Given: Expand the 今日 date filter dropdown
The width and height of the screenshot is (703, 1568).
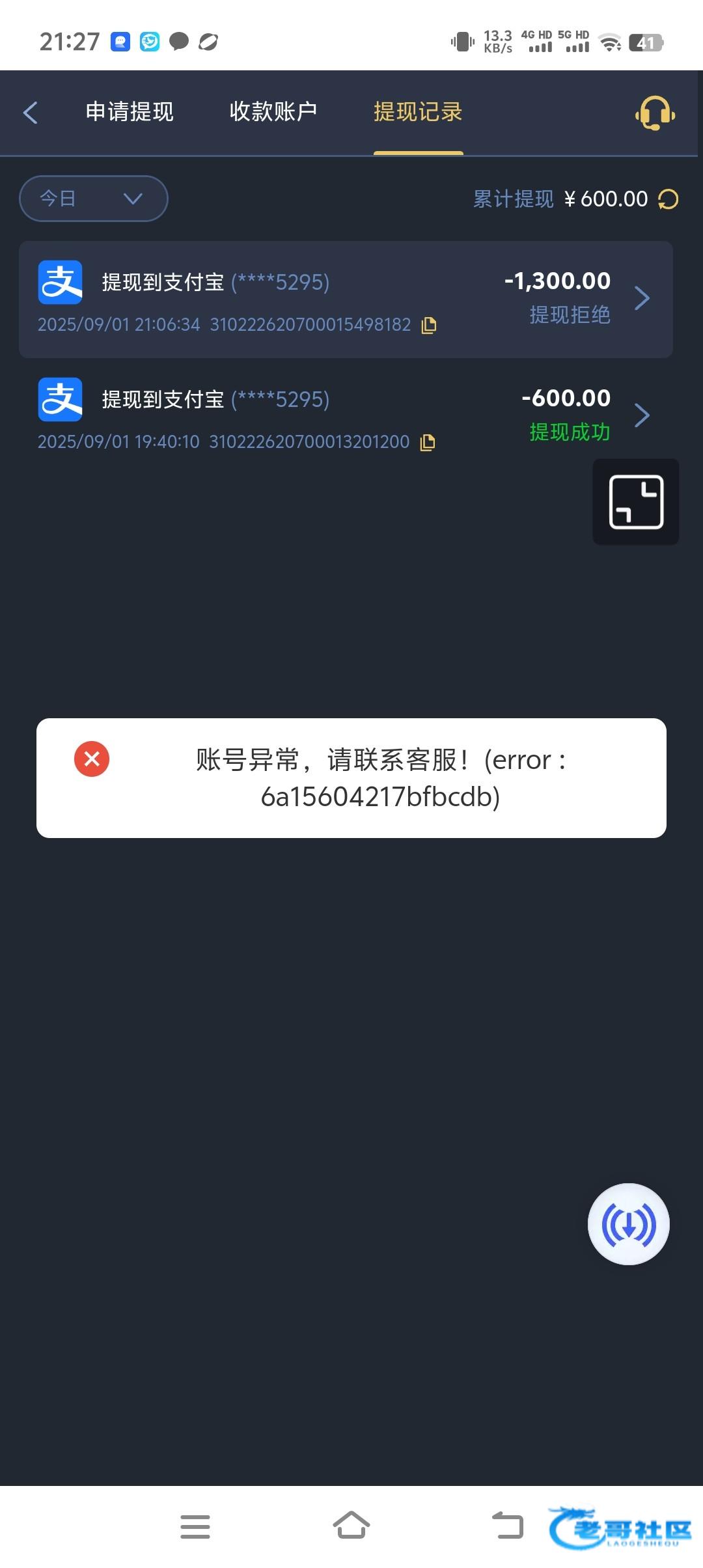Looking at the screenshot, I should point(94,199).
